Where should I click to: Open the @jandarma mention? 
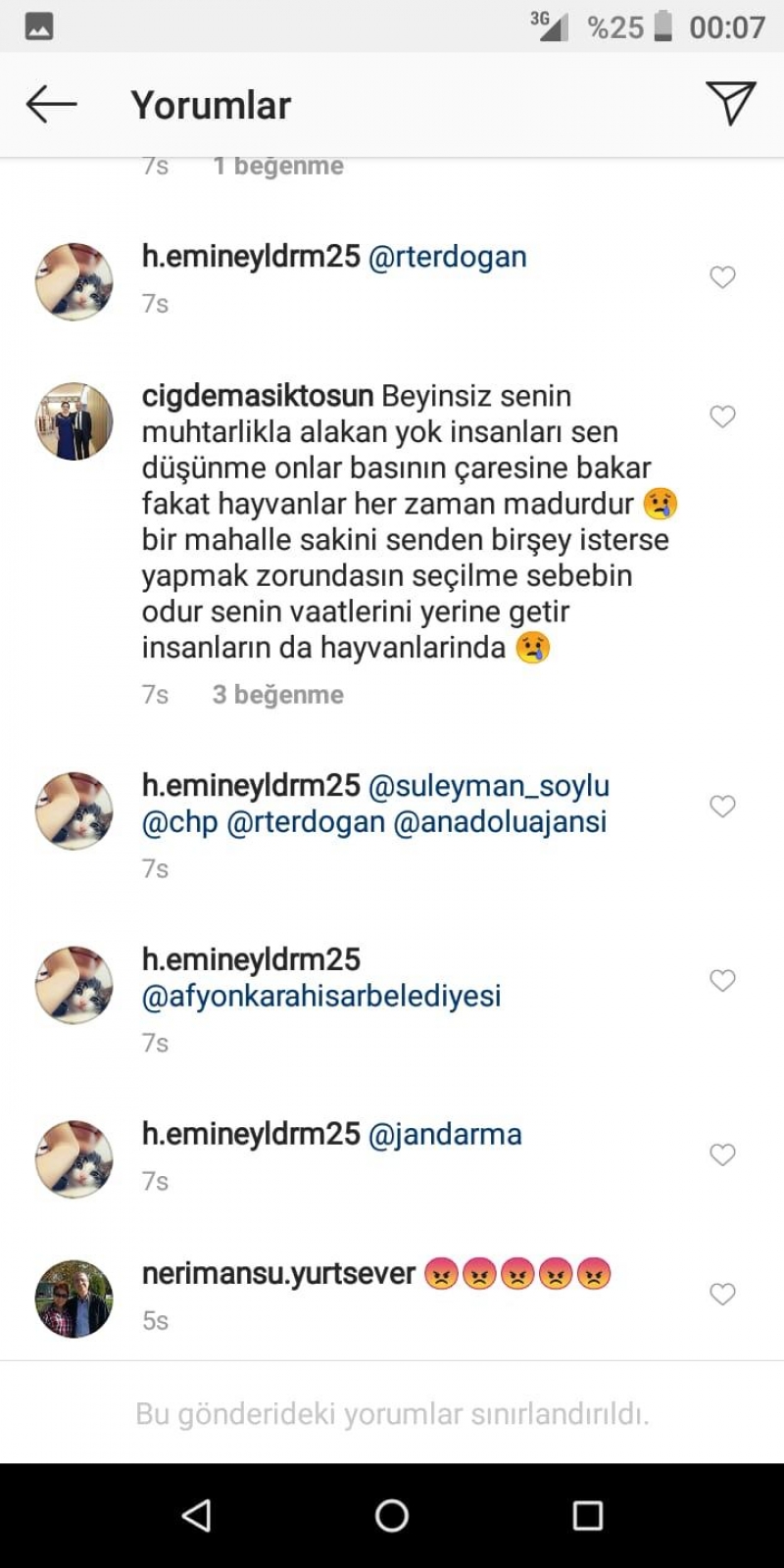[445, 1135]
